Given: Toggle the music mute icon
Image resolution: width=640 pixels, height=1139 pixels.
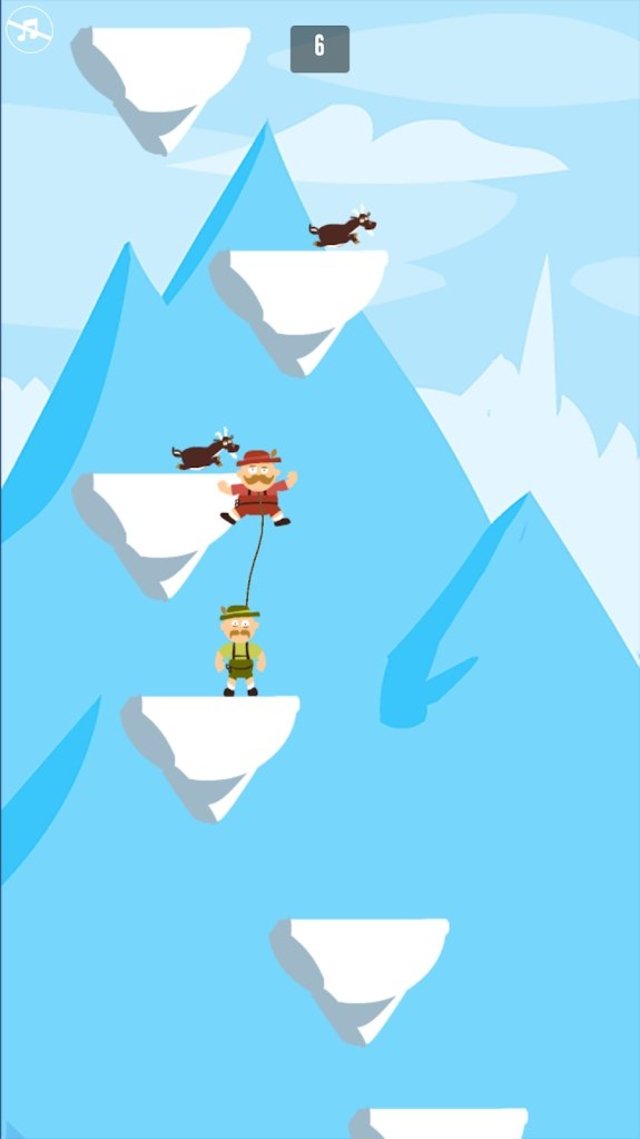Looking at the screenshot, I should pos(30,30).
